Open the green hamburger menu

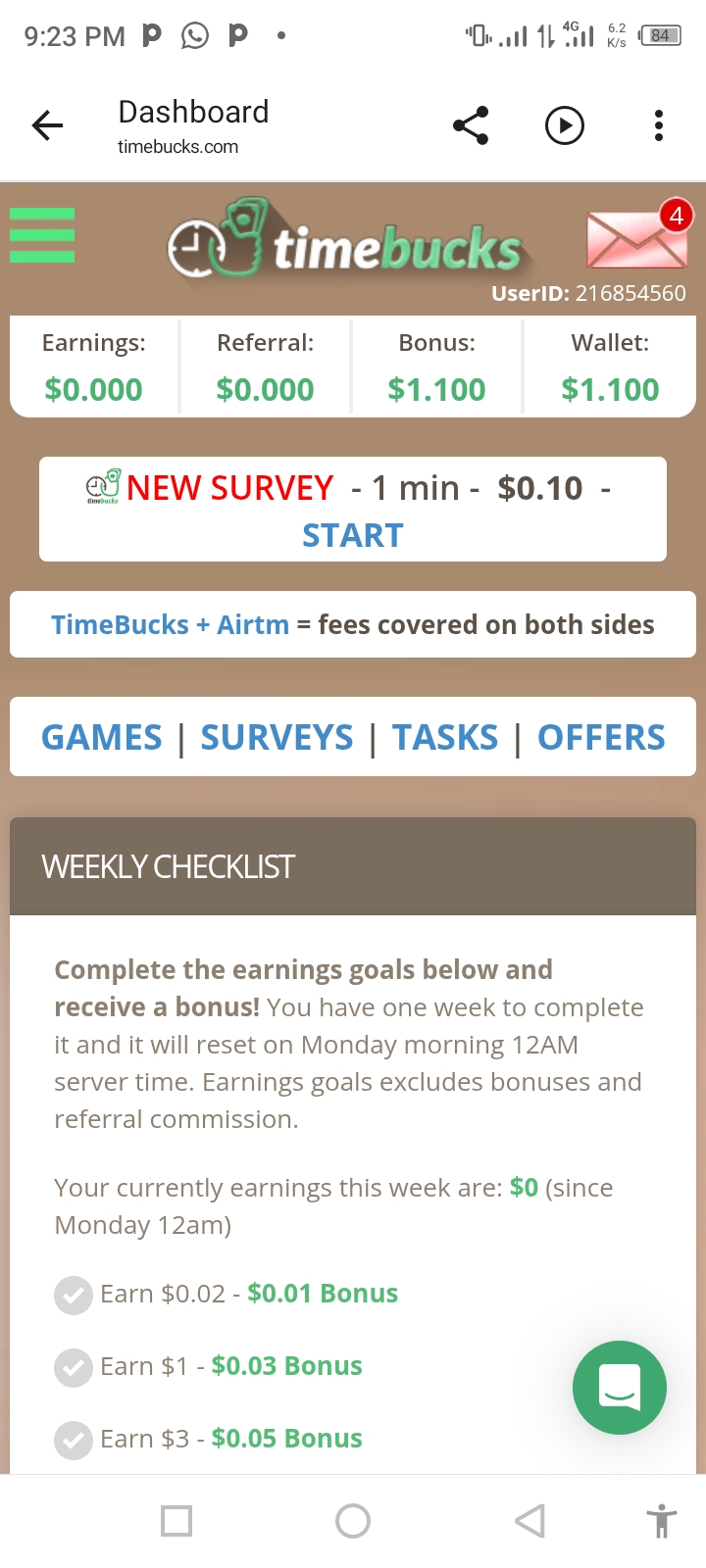[42, 235]
